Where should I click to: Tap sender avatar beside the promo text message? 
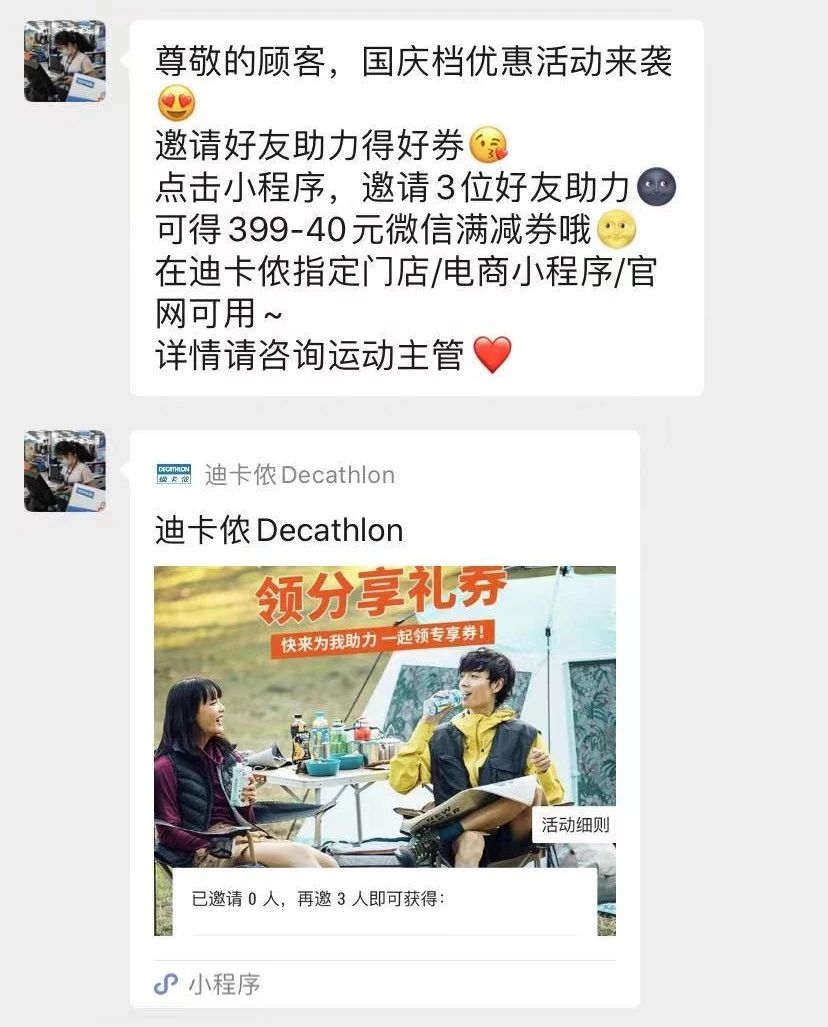pyautogui.click(x=65, y=62)
